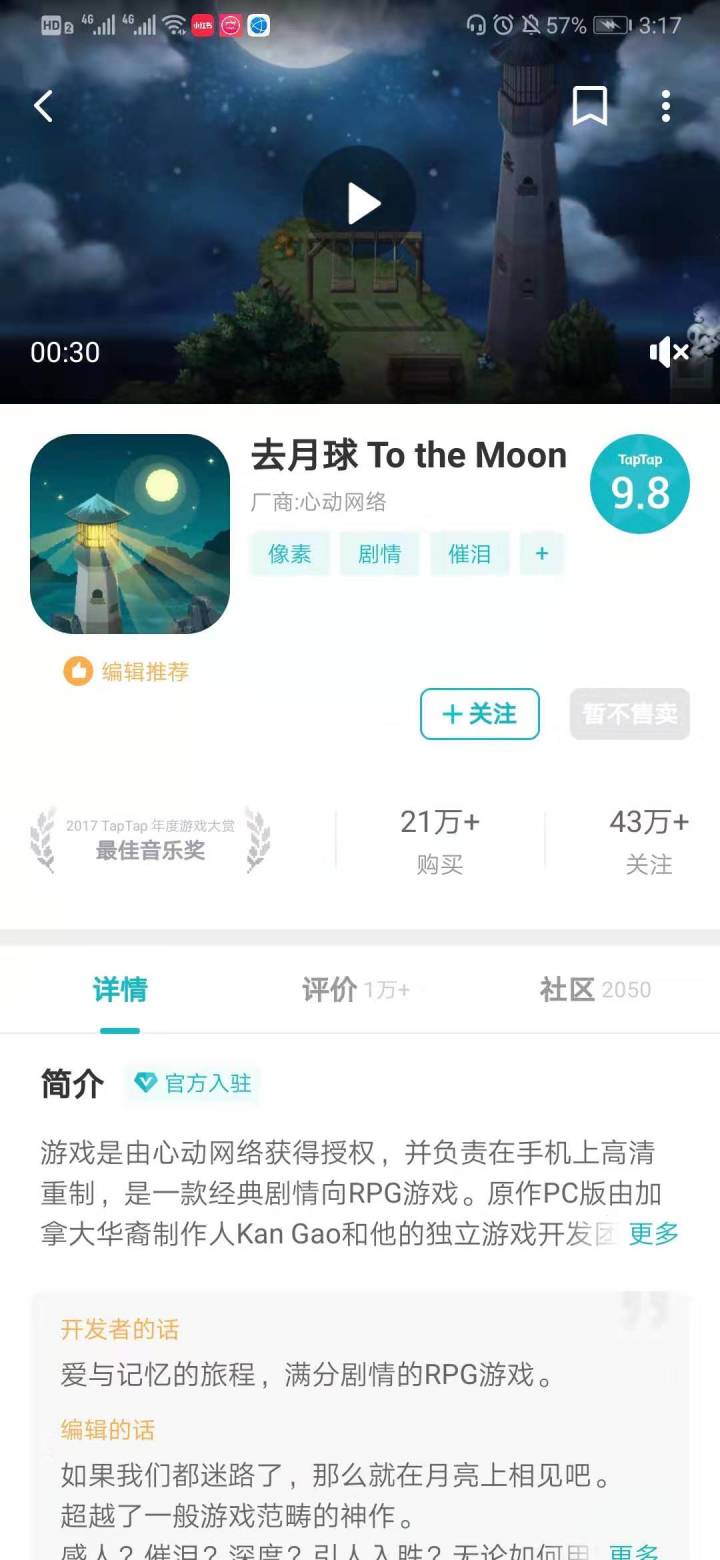Open the three-dot overflow menu
The width and height of the screenshot is (720, 1560).
click(666, 105)
